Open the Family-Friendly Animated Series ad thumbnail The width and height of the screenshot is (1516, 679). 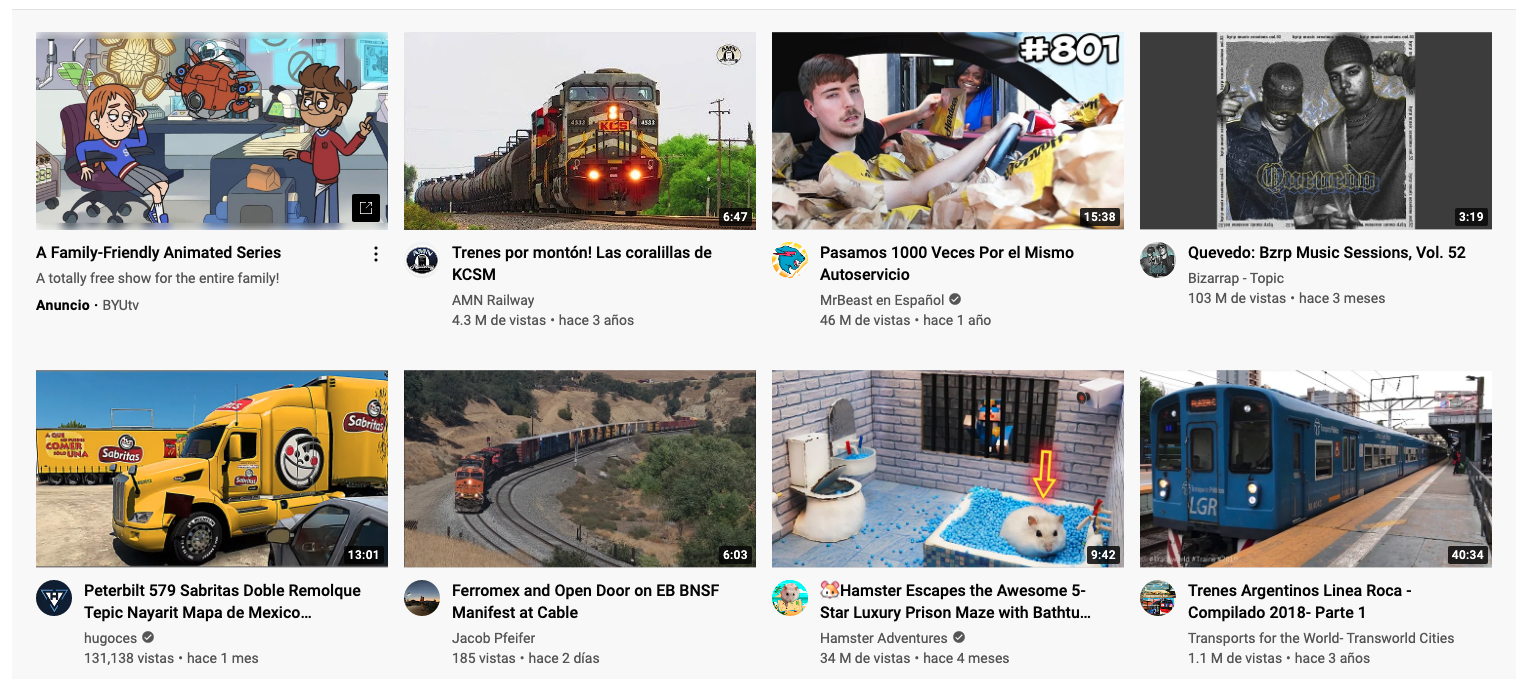click(x=211, y=131)
